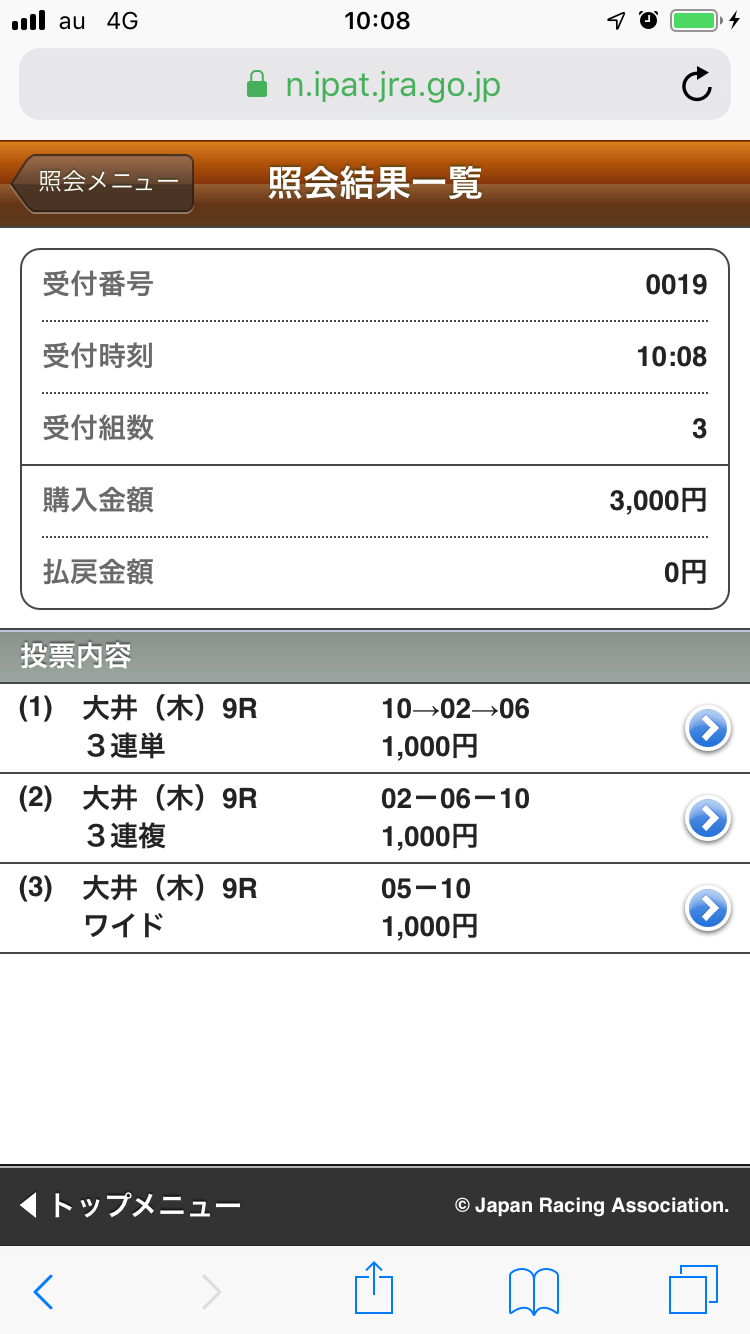Image resolution: width=750 pixels, height=1334 pixels.
Task: Reload the n.ipat.jra.go.jp page
Action: pos(697,86)
